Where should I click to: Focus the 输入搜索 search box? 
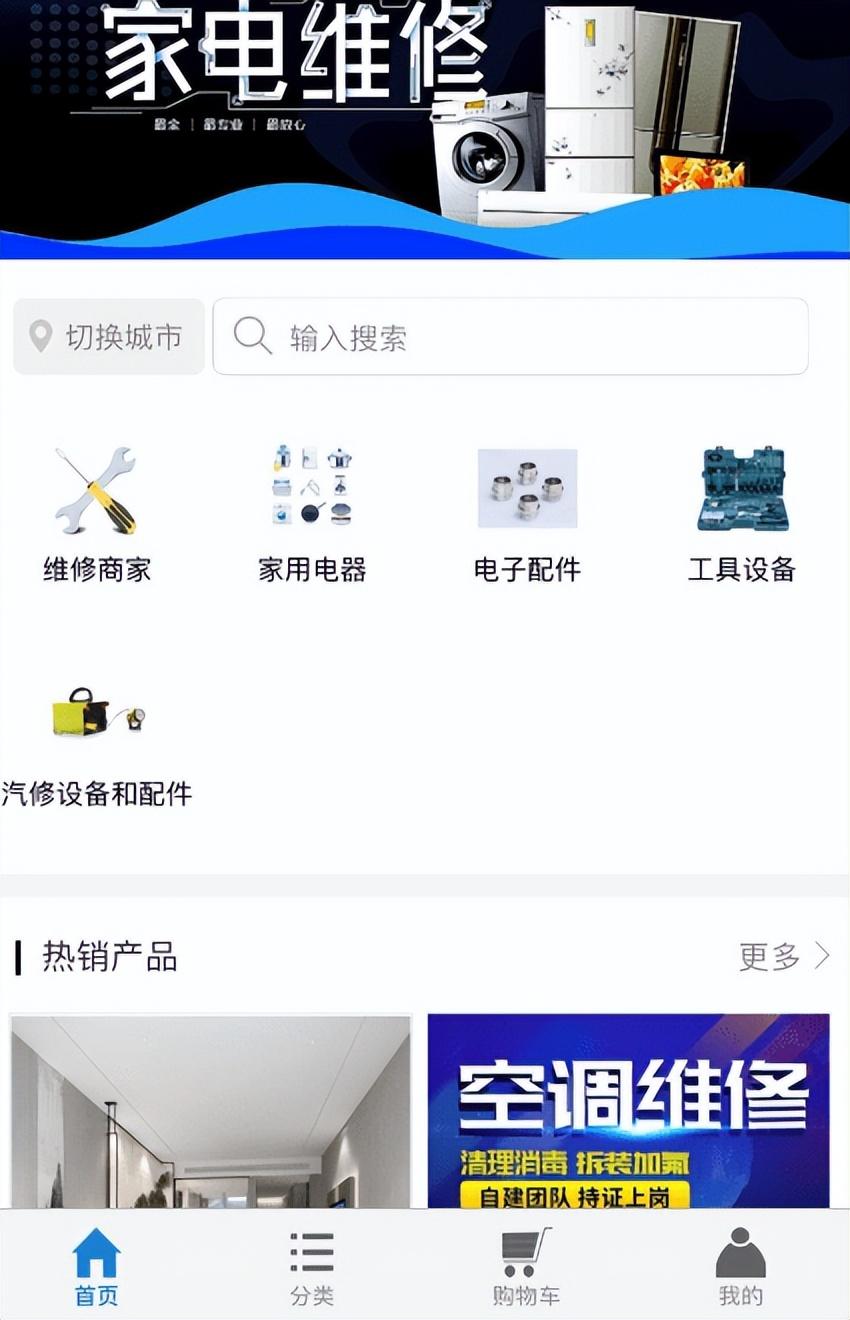510,337
